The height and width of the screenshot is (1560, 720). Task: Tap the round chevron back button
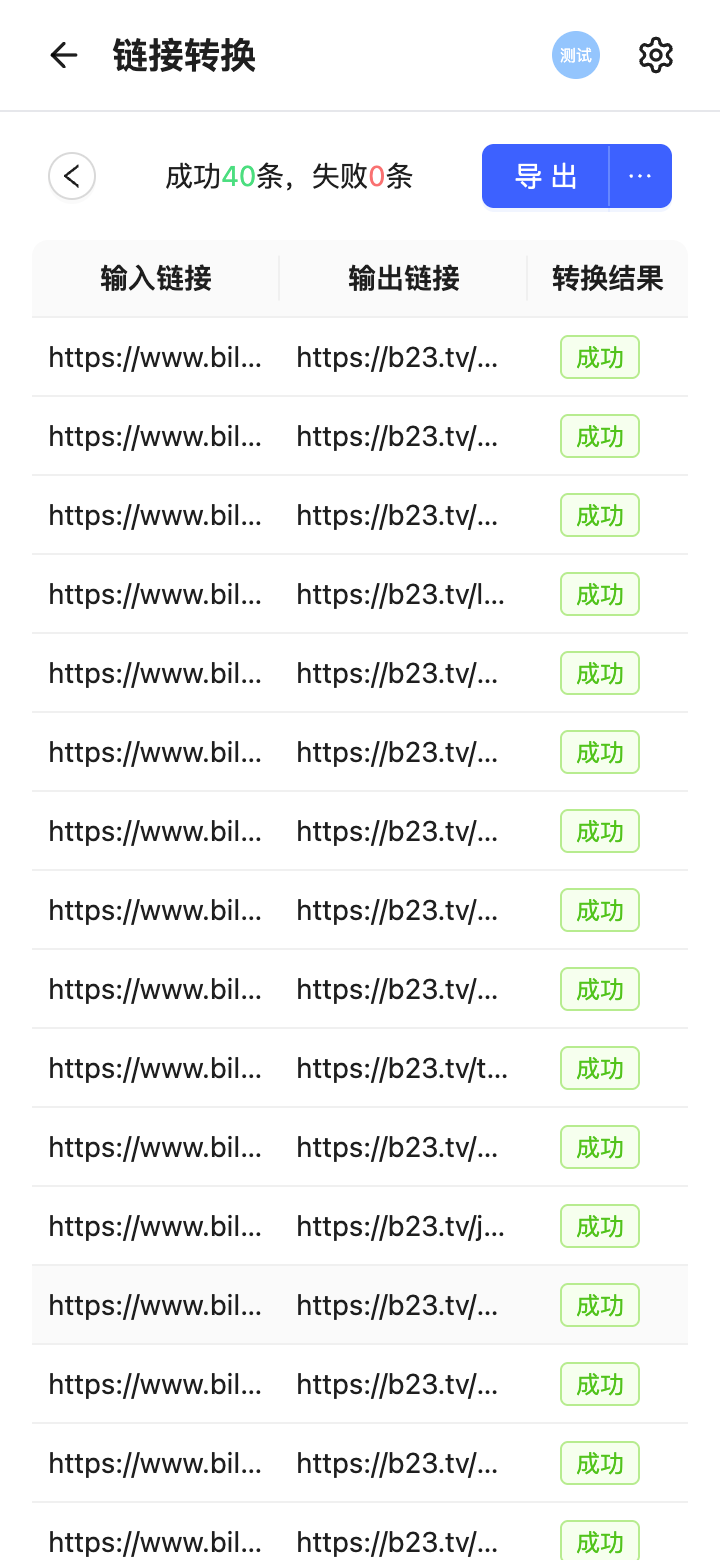click(x=72, y=176)
